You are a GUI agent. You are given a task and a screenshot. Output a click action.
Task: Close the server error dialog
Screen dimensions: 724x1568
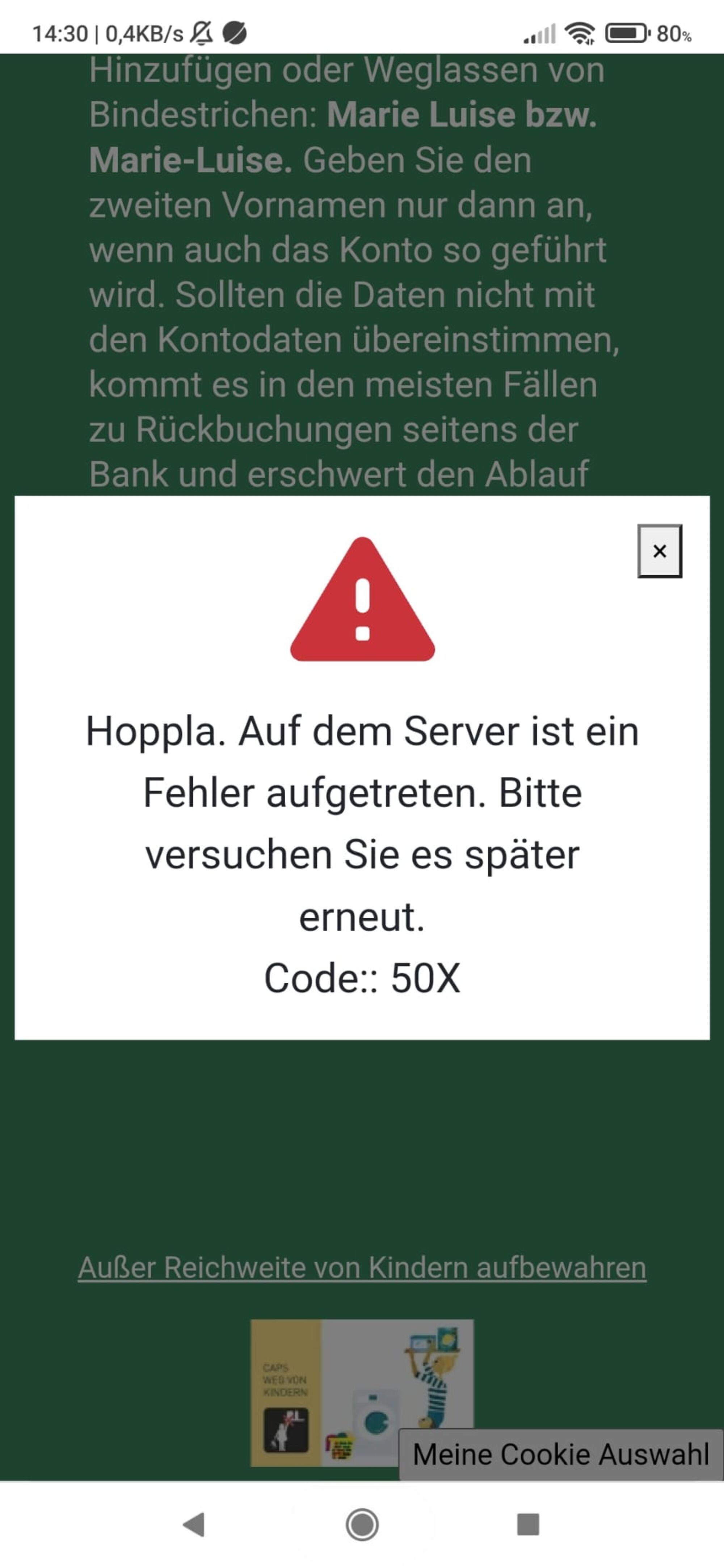click(x=660, y=551)
